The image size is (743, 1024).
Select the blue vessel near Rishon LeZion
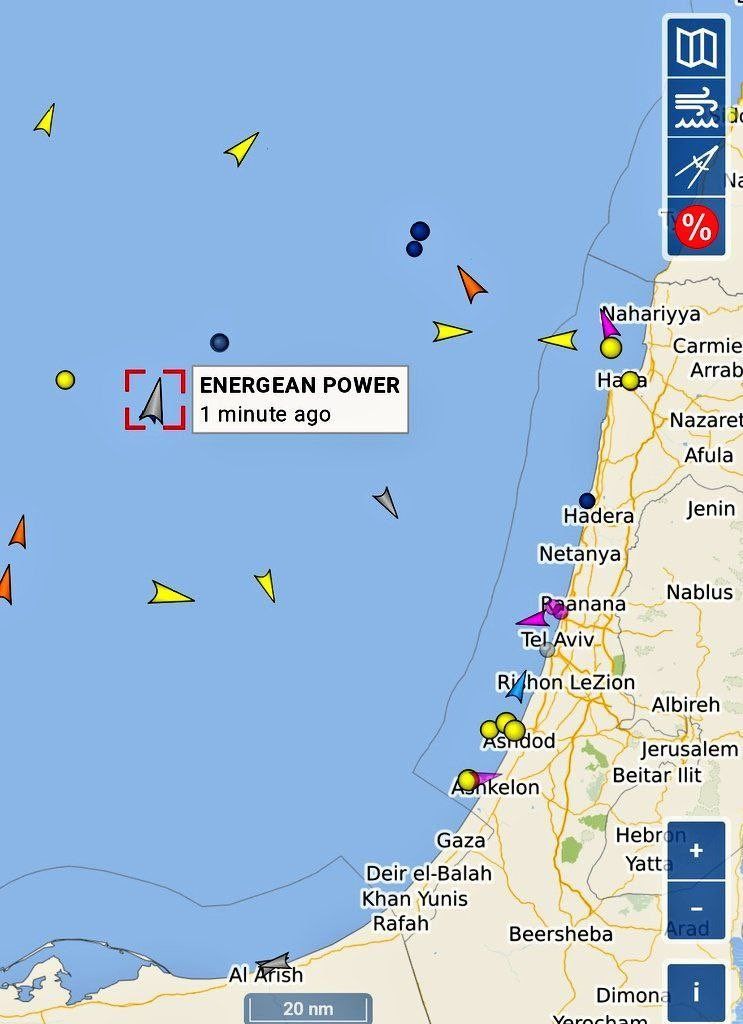[517, 687]
